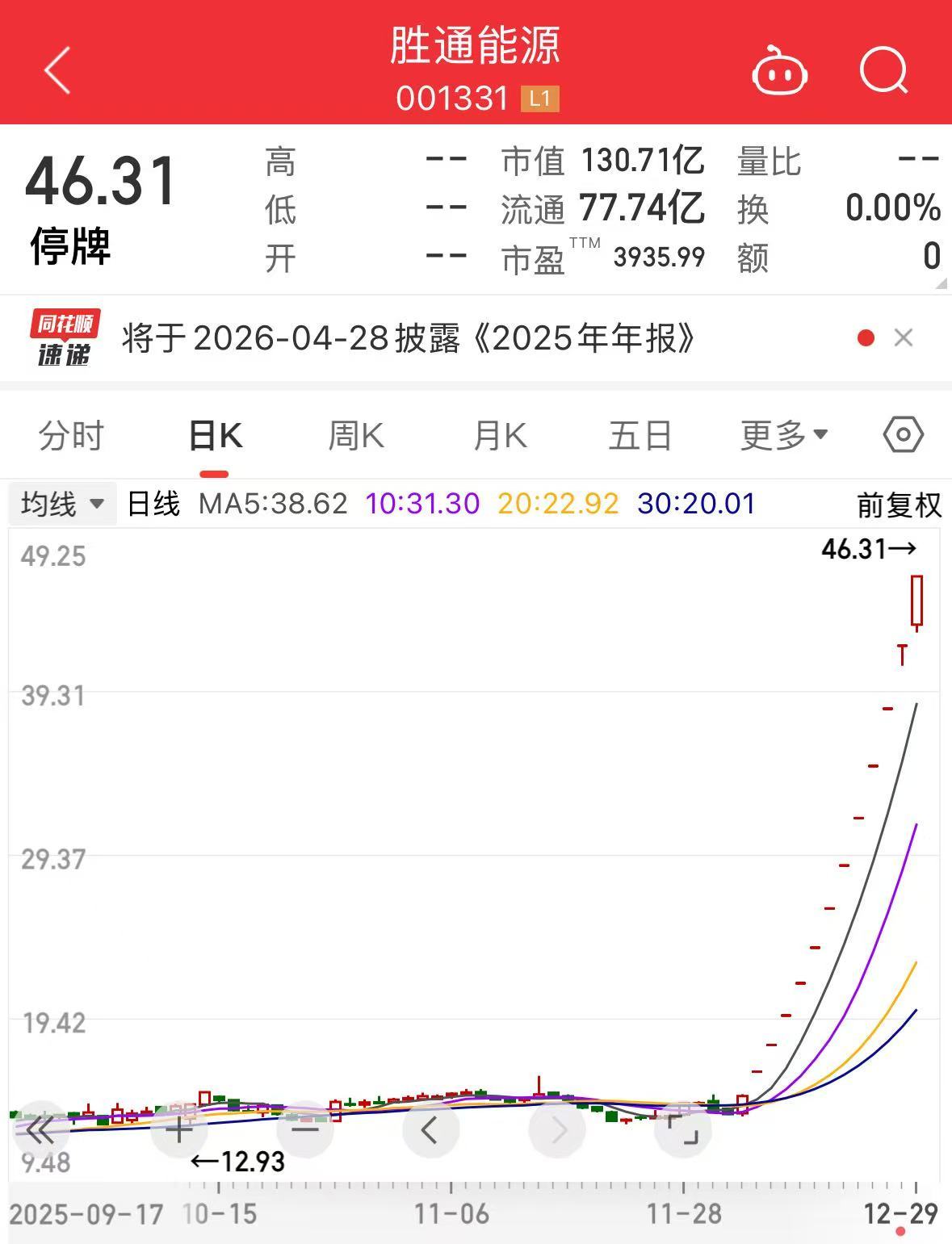Expand the 更多 chart period dropdown

pyautogui.click(x=783, y=436)
